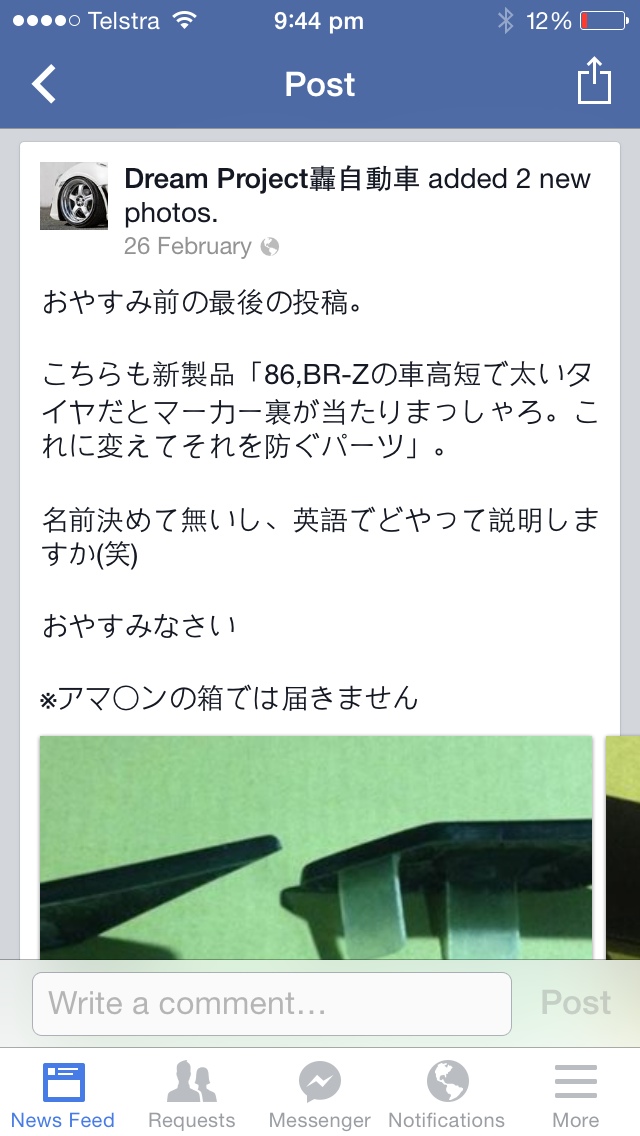
Task: Open the first photo in the post
Action: [x=316, y=848]
